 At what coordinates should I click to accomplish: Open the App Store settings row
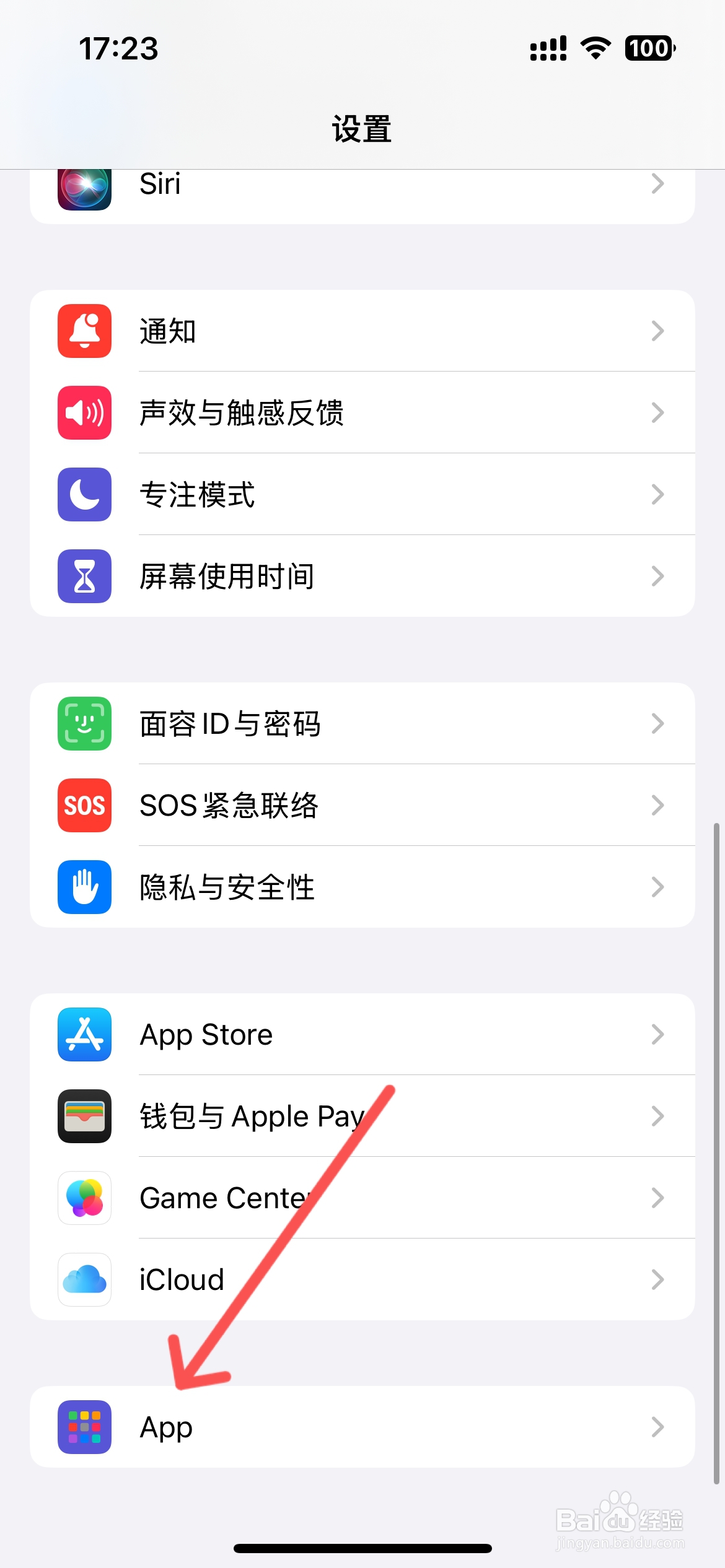coord(362,1034)
